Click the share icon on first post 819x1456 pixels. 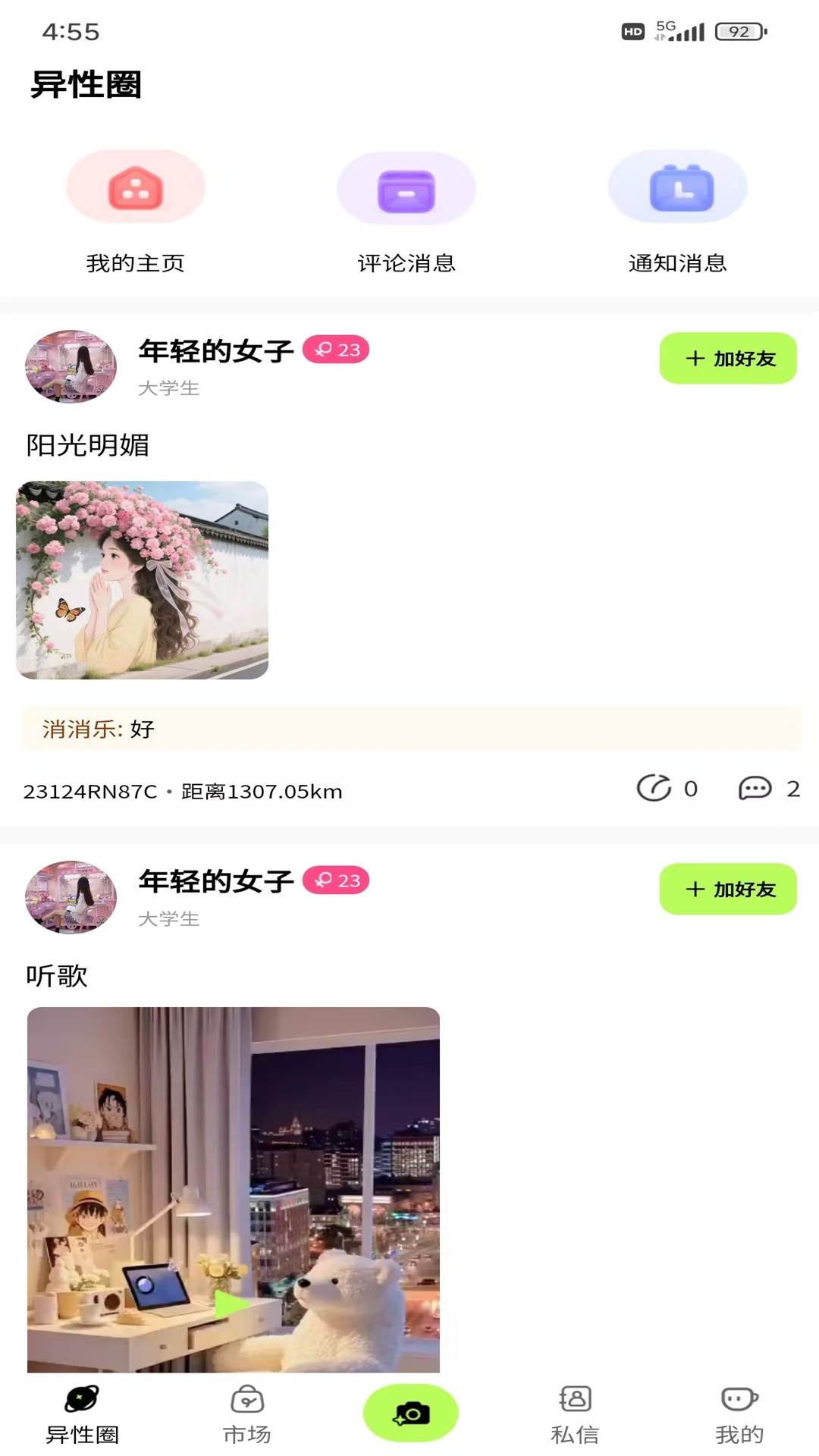click(654, 789)
